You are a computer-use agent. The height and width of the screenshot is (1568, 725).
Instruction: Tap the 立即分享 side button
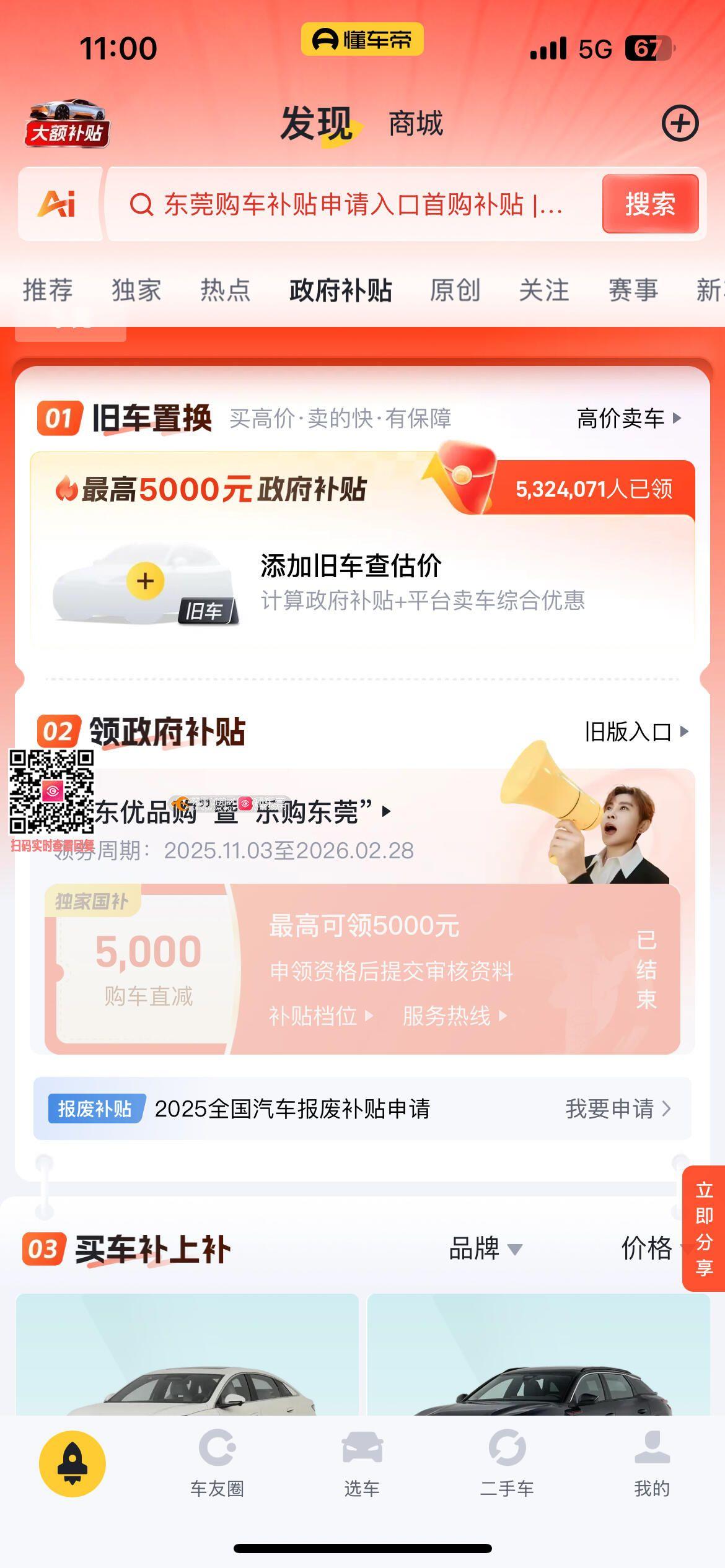704,1229
